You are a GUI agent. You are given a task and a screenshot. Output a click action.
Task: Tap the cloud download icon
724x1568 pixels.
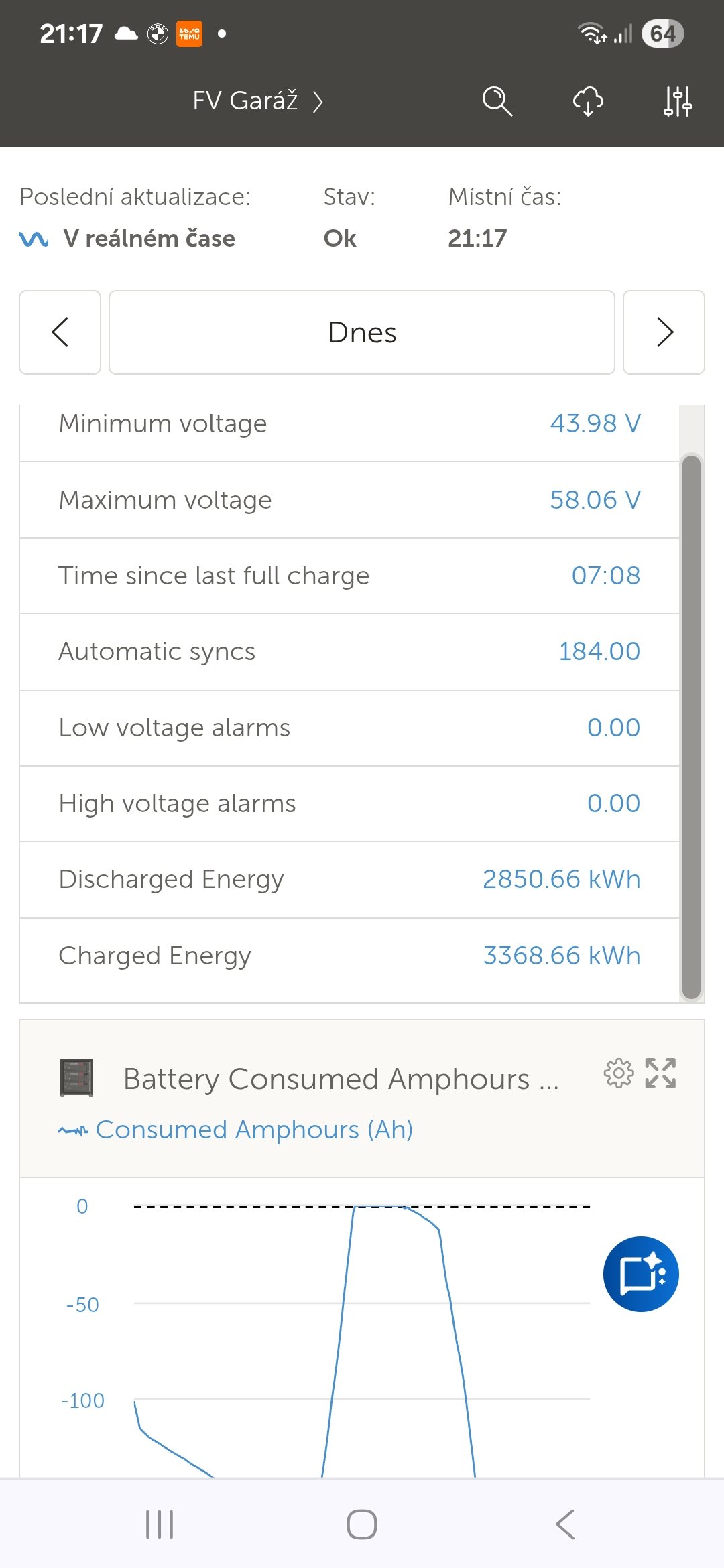pyautogui.click(x=588, y=101)
